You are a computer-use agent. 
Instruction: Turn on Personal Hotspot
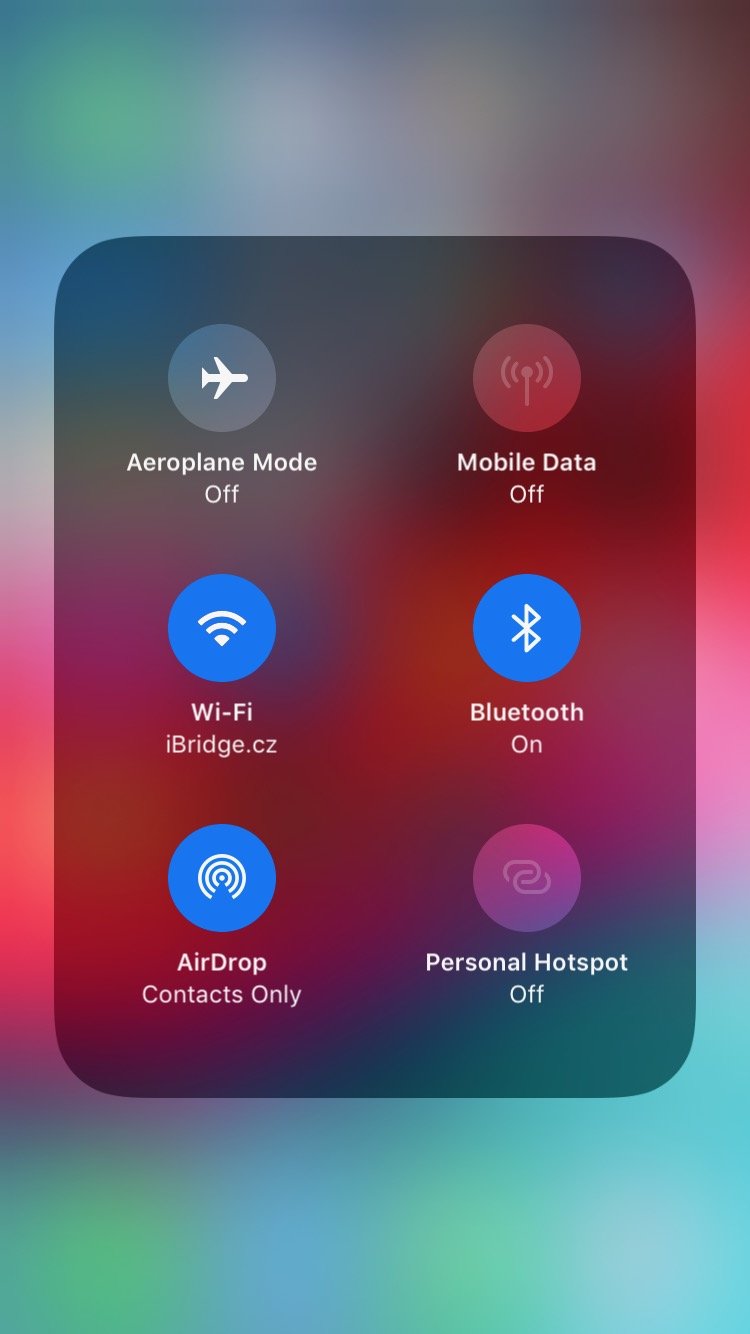[527, 878]
